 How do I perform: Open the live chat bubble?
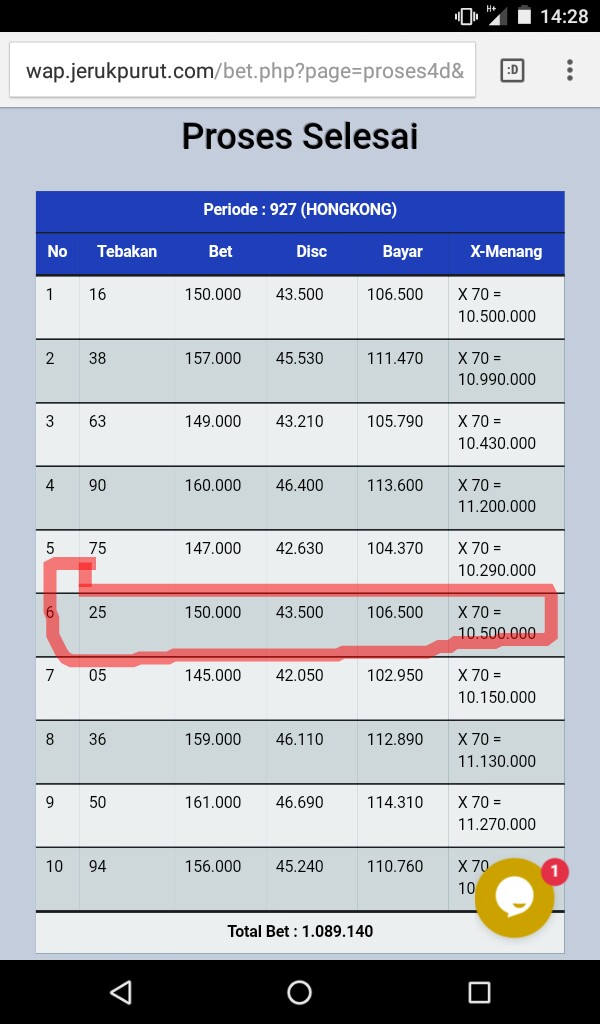tap(514, 898)
